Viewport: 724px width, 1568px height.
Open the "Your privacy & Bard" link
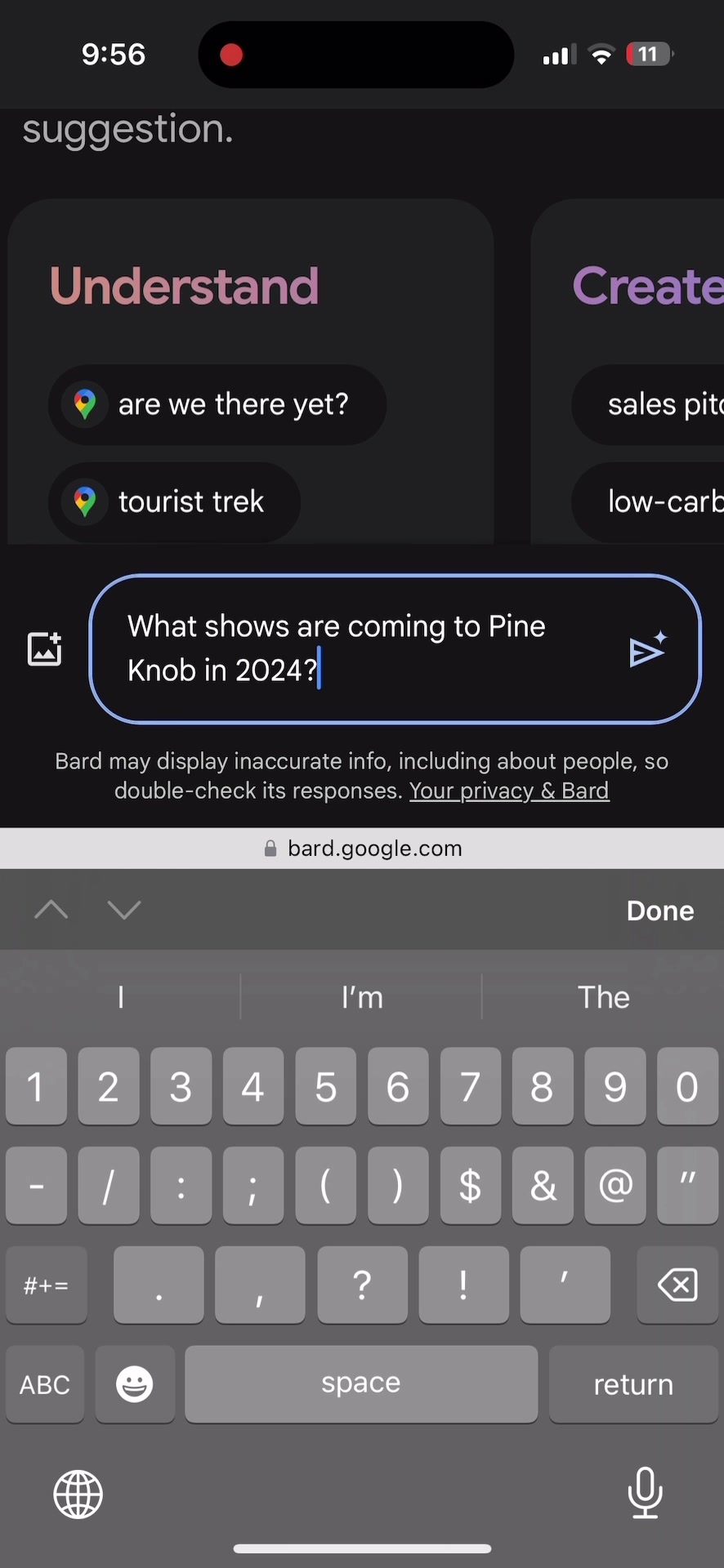coord(509,791)
